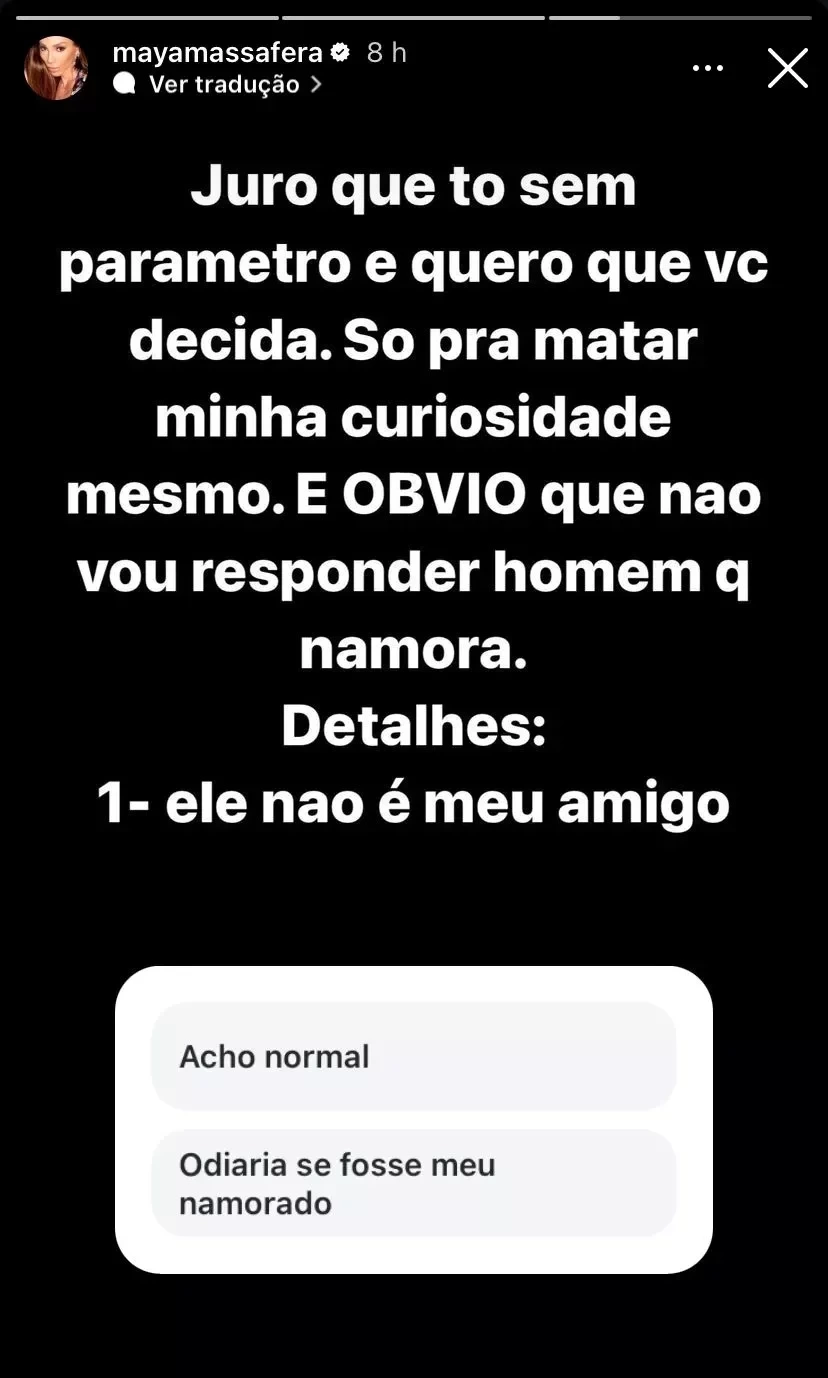The image size is (828, 1378).
Task: Tap the mayamassafera username
Action: pos(217,53)
